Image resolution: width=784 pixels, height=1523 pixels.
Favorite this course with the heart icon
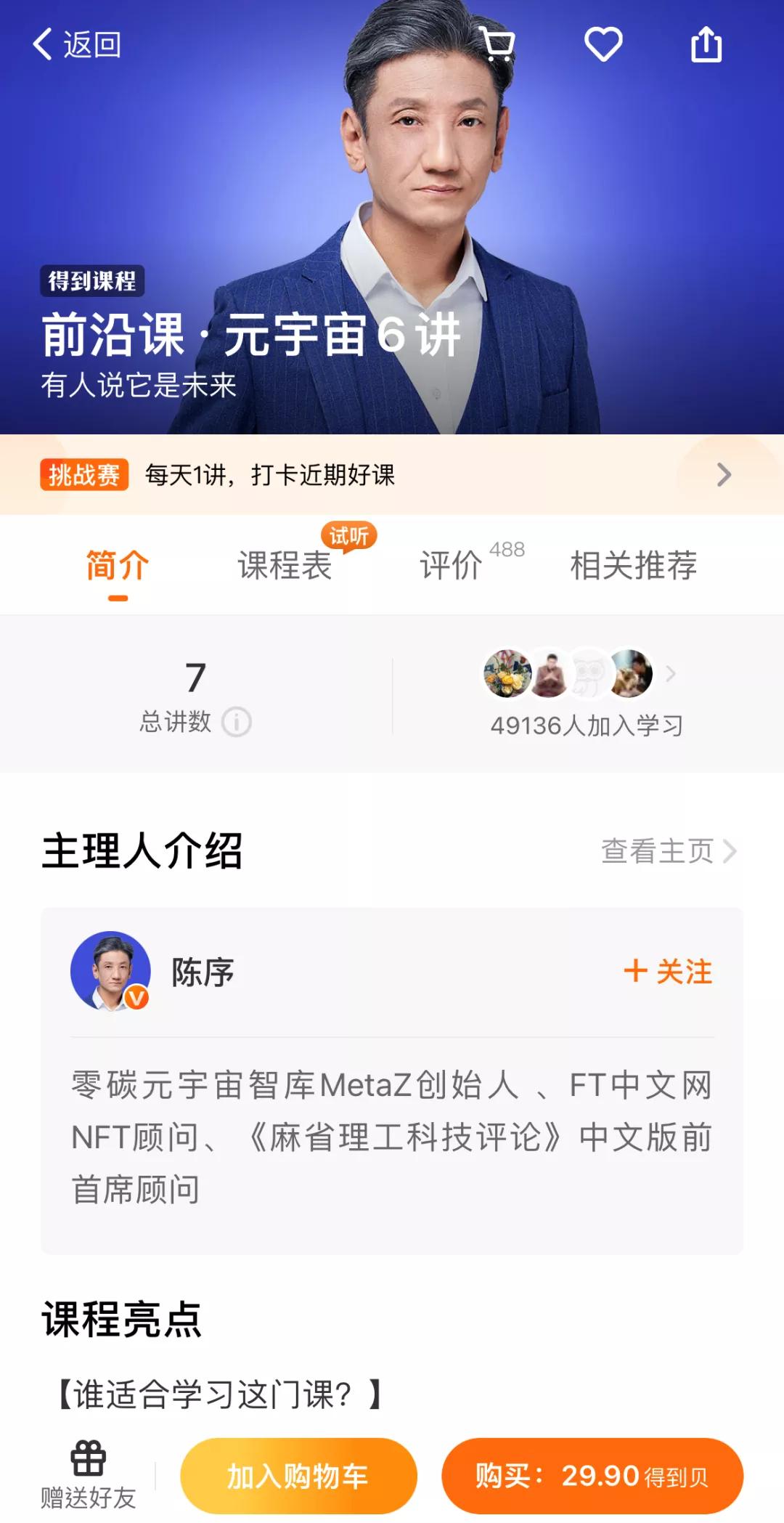tap(603, 45)
